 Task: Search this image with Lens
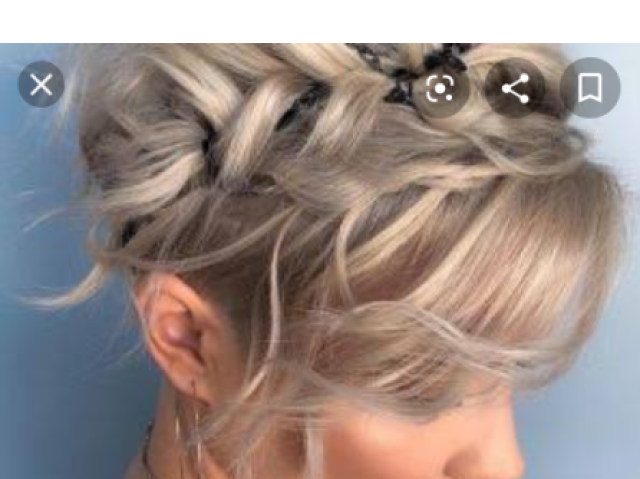[440, 89]
